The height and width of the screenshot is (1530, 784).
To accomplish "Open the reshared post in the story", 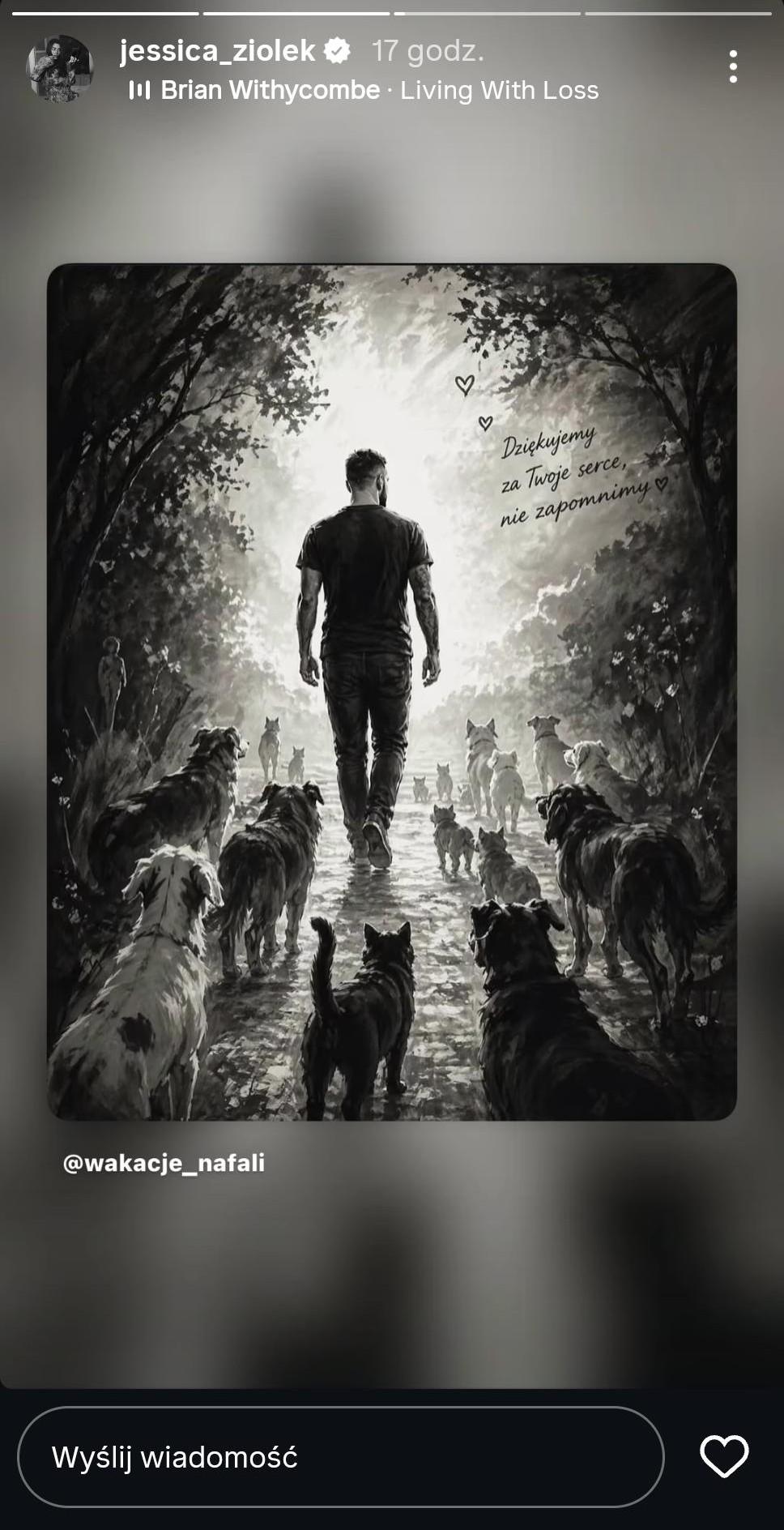I will [392, 691].
